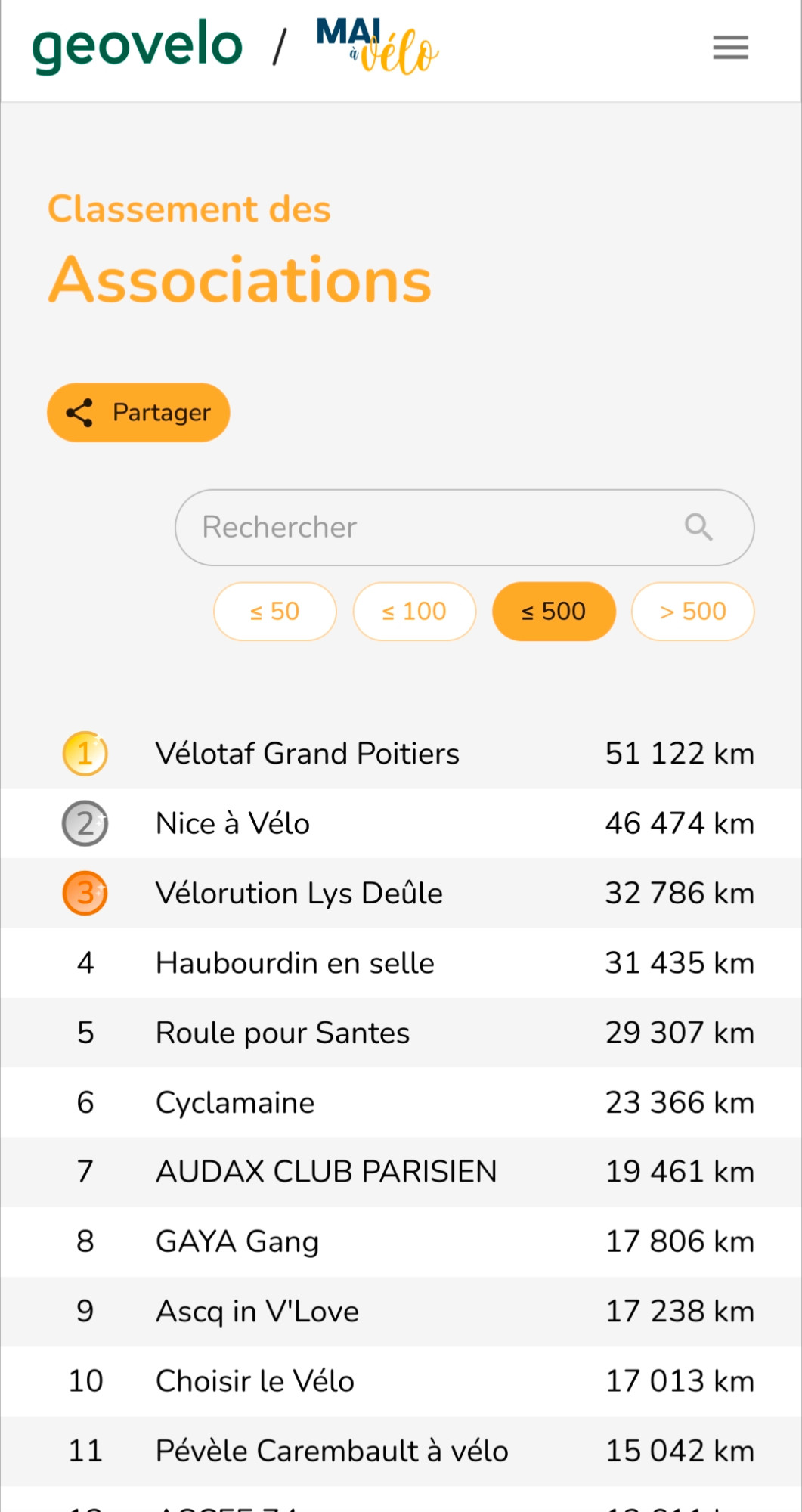Go to the geovelo homepage logo
The height and width of the screenshot is (1512, 802).
click(x=138, y=47)
